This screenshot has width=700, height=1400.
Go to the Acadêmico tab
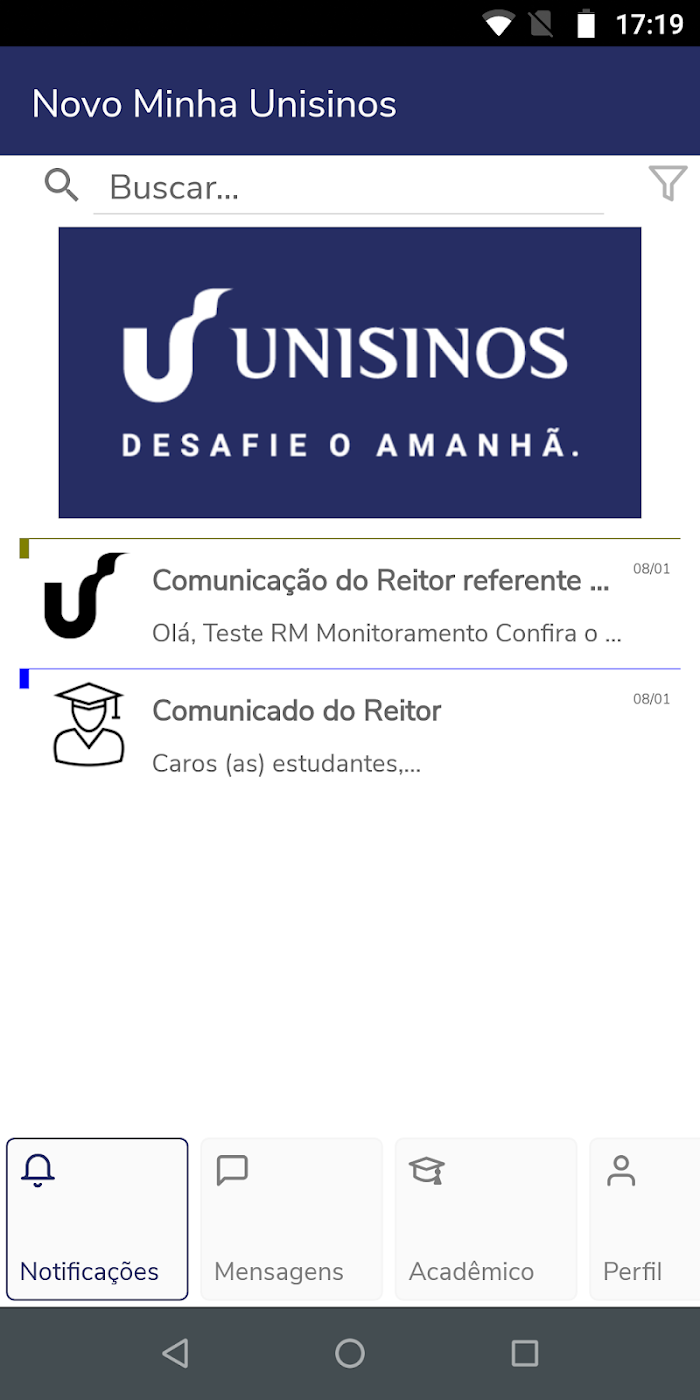[x=485, y=1219]
